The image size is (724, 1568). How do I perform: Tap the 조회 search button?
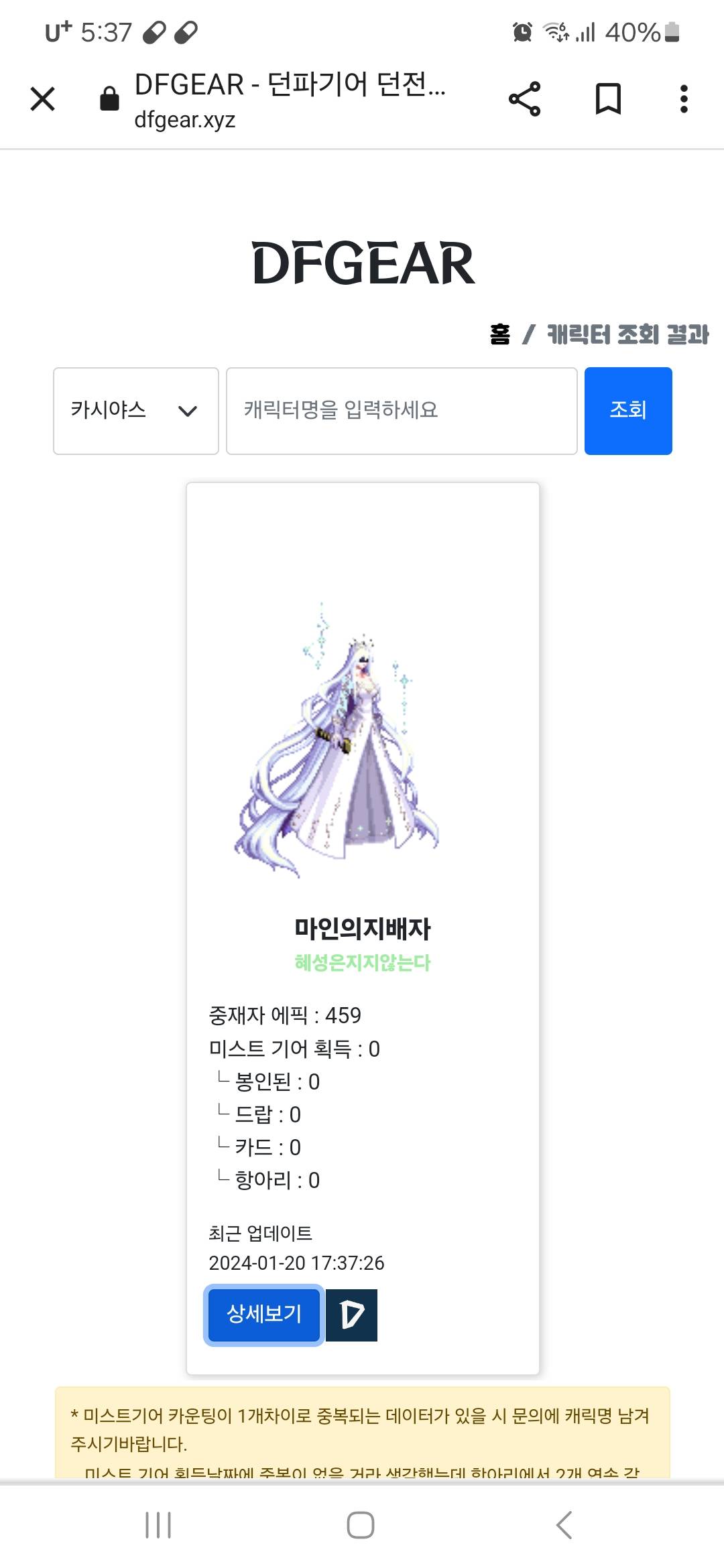(628, 411)
